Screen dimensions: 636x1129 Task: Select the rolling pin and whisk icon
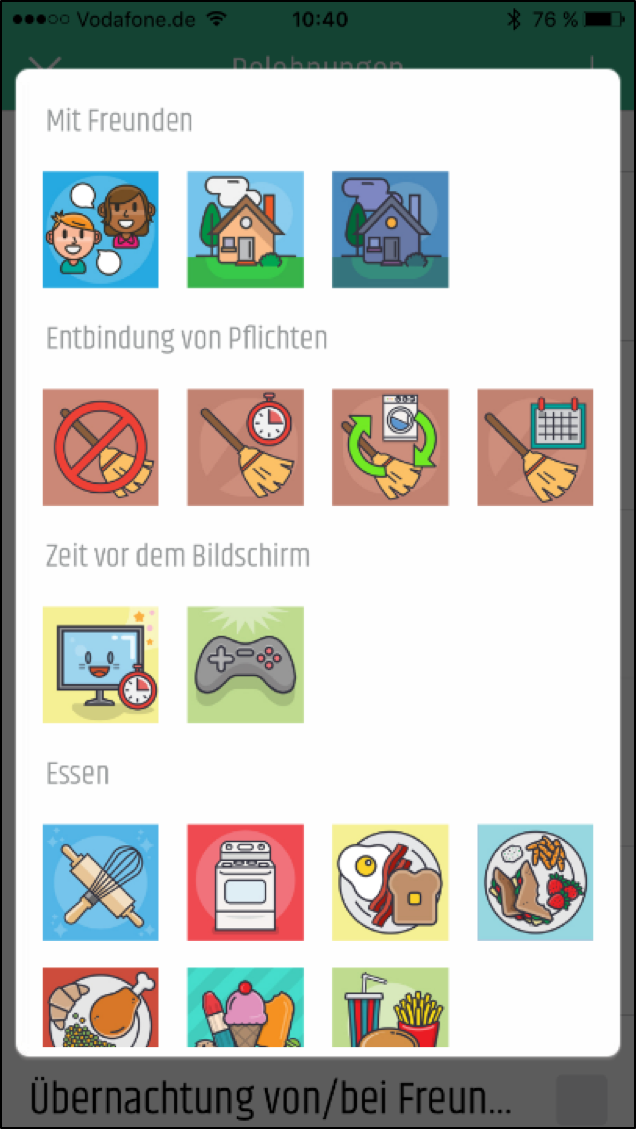coord(100,882)
